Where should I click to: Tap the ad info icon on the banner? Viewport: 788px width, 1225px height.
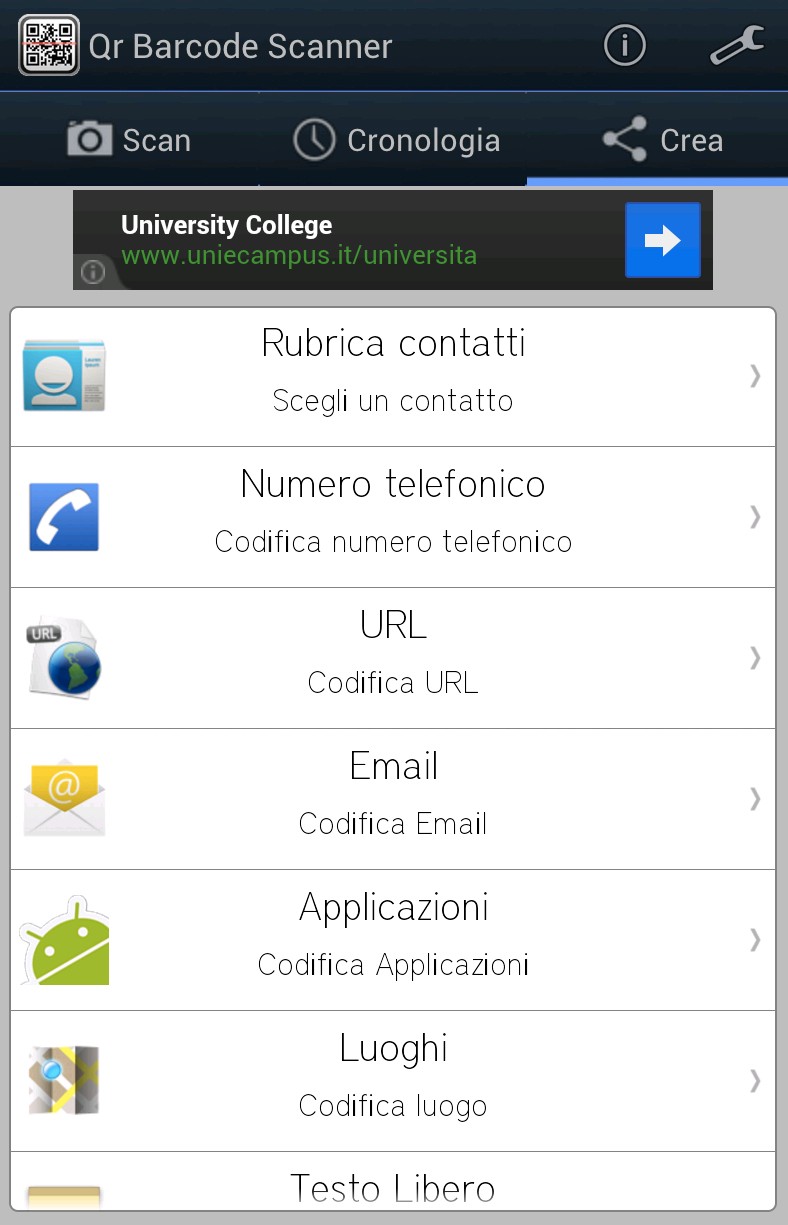coord(93,272)
